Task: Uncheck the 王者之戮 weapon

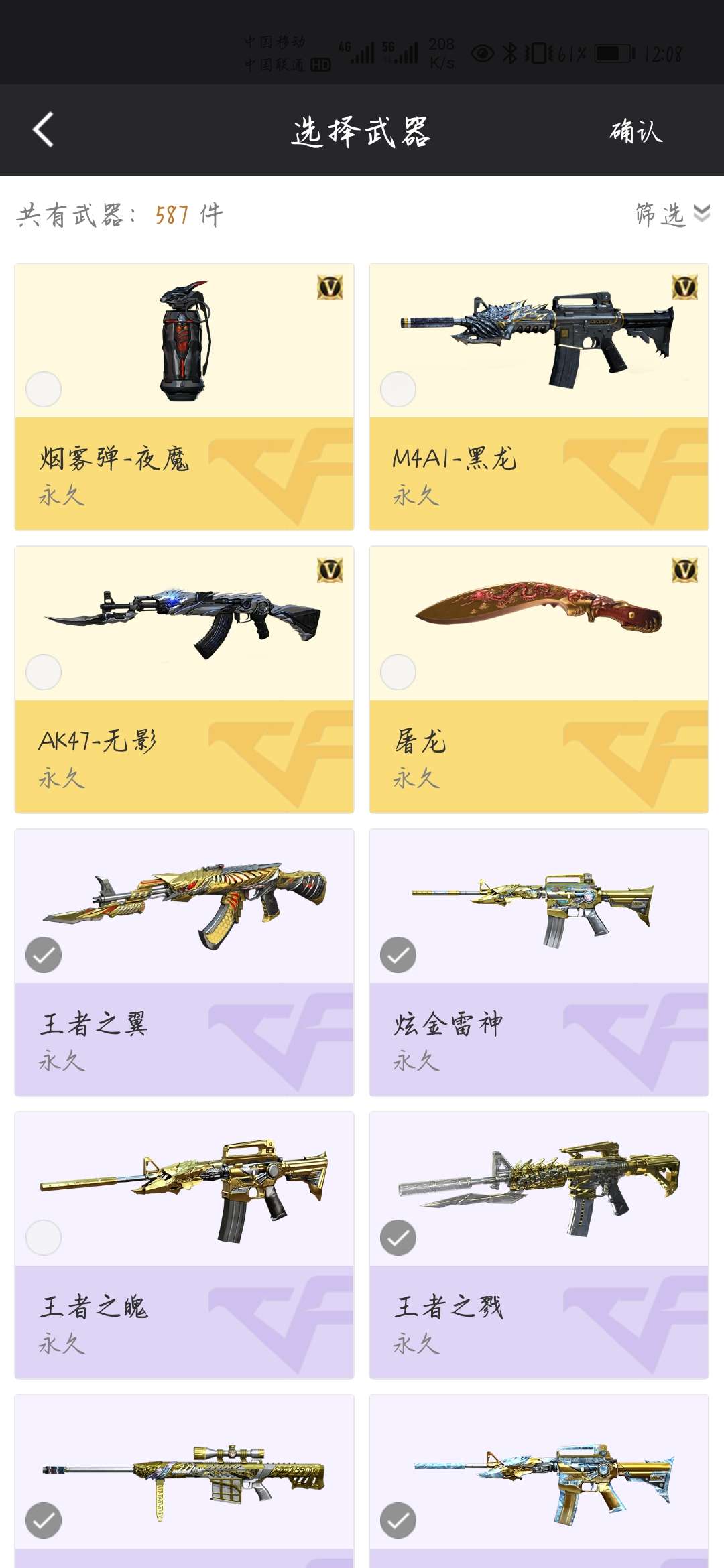Action: (398, 1238)
